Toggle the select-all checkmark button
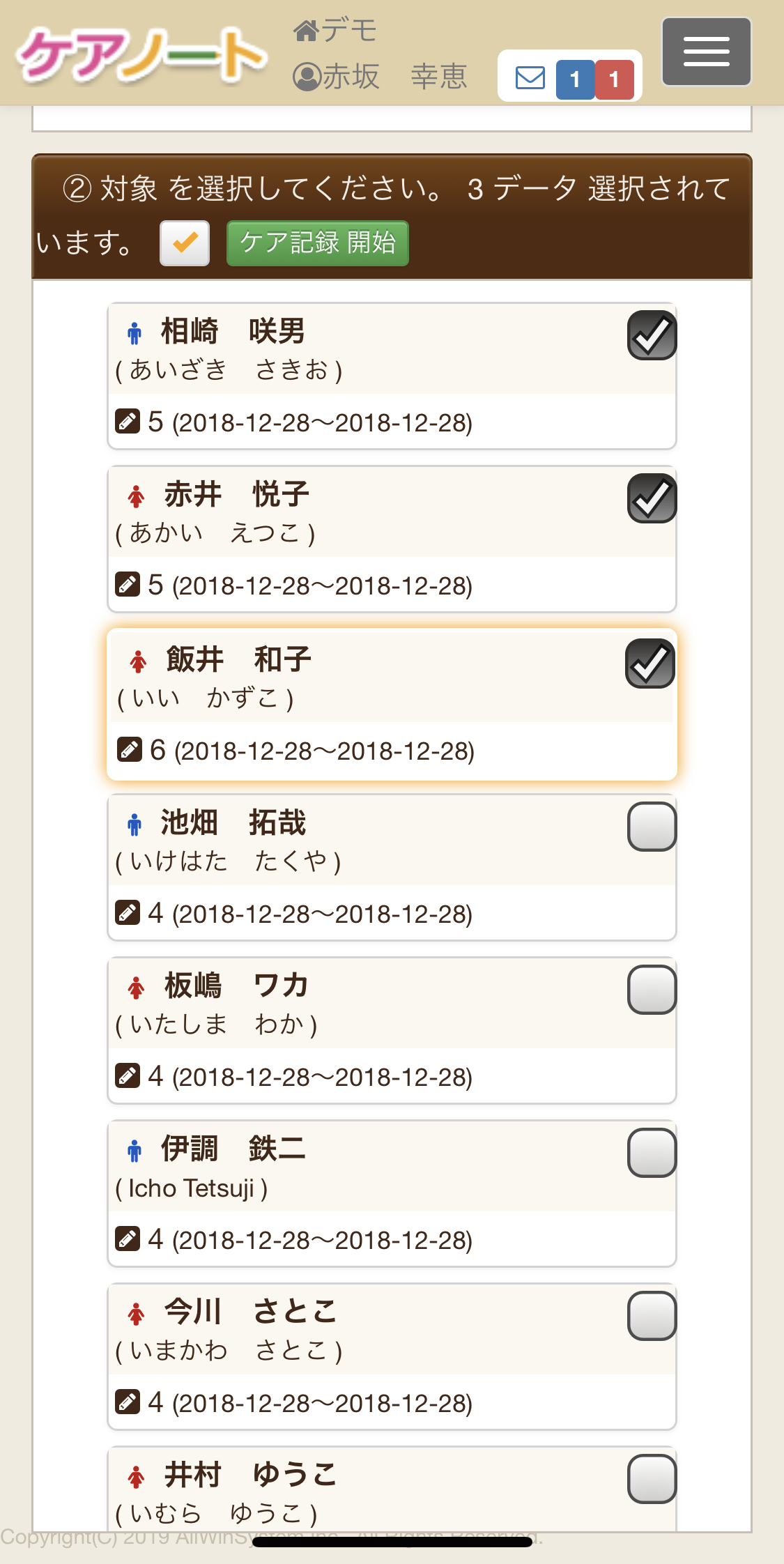 click(185, 243)
